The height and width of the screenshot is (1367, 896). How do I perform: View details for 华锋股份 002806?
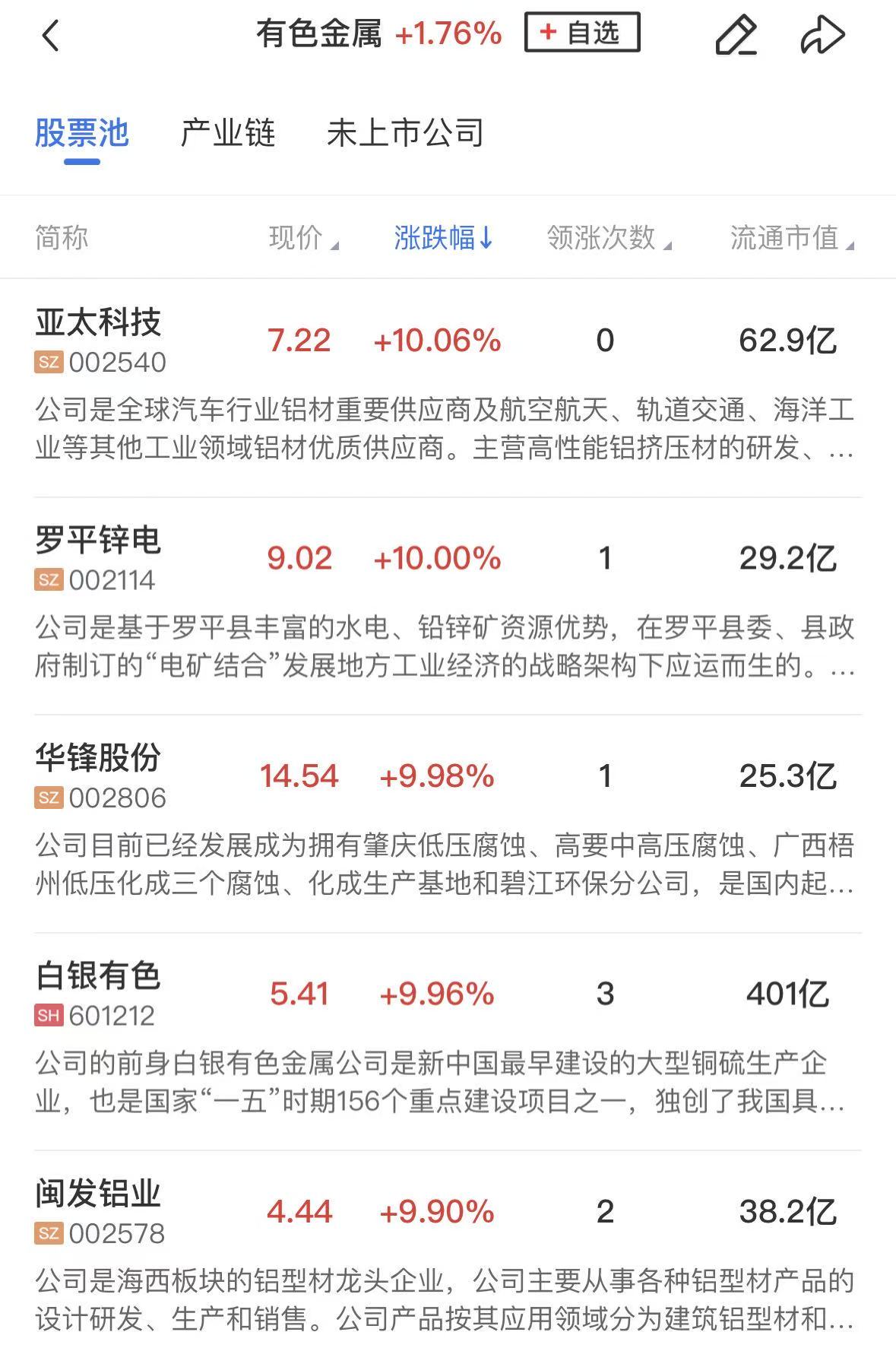[99, 775]
